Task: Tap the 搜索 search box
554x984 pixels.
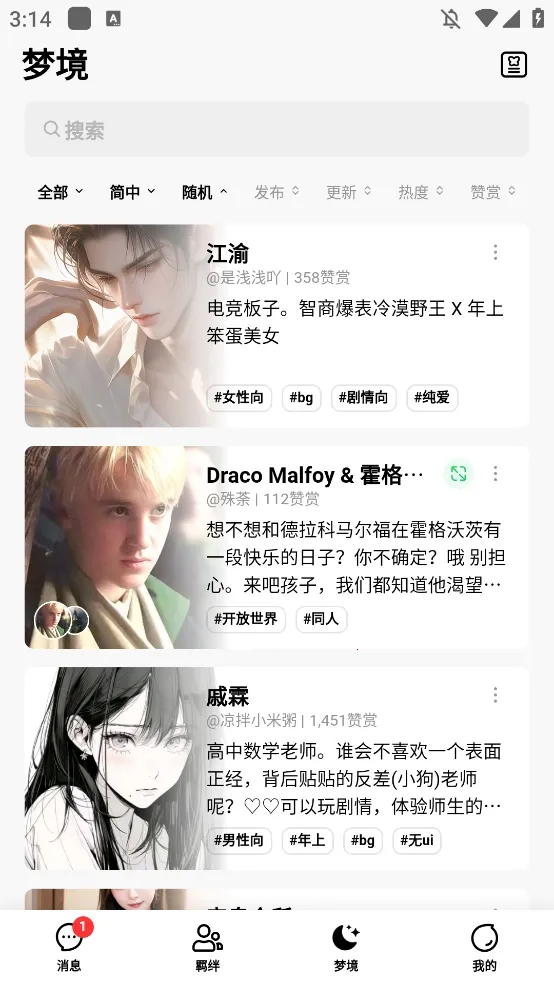Action: pos(277,129)
